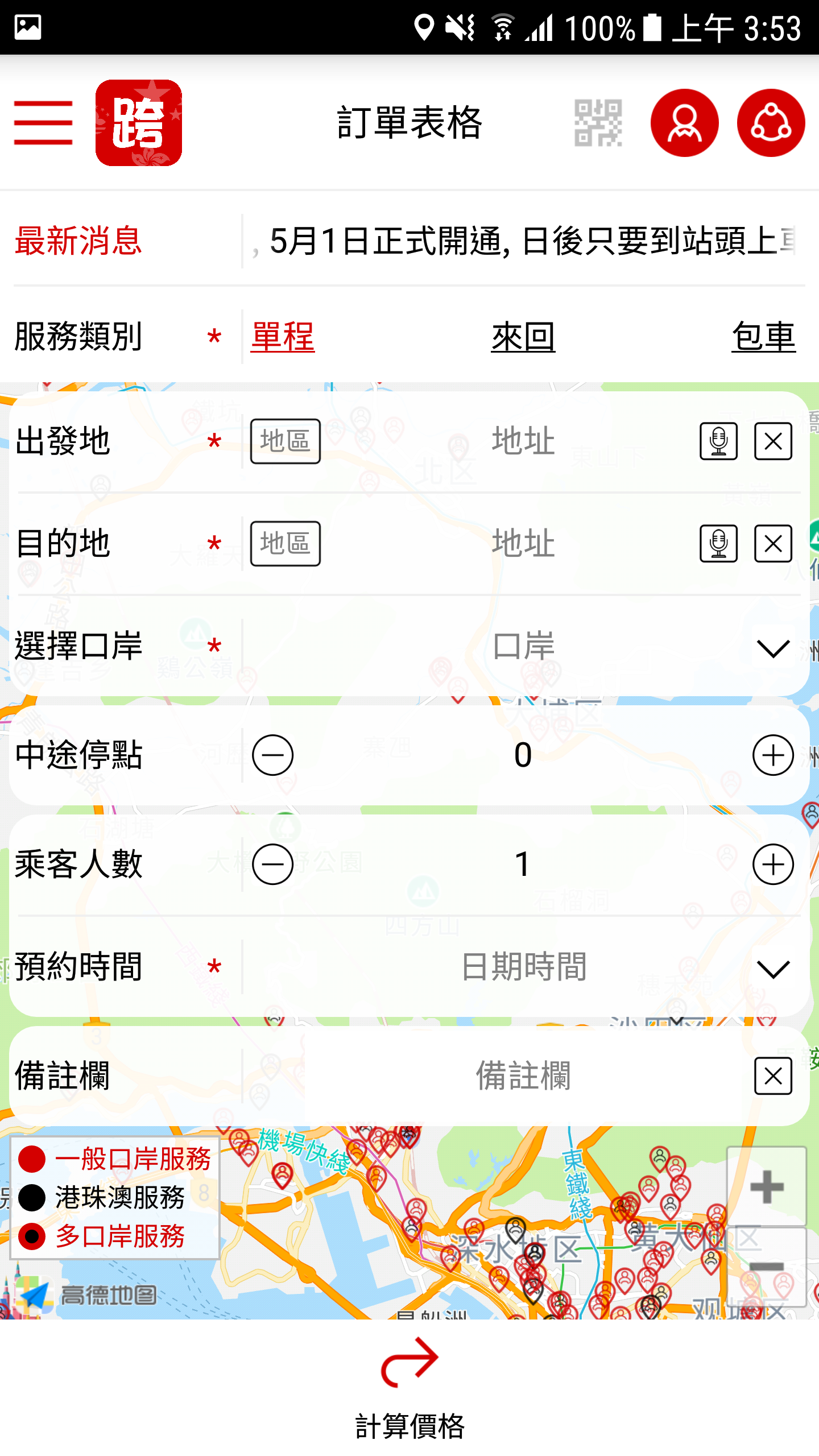The width and height of the screenshot is (819, 1456).
Task: Switch to 來回 service type
Action: pyautogui.click(x=523, y=337)
